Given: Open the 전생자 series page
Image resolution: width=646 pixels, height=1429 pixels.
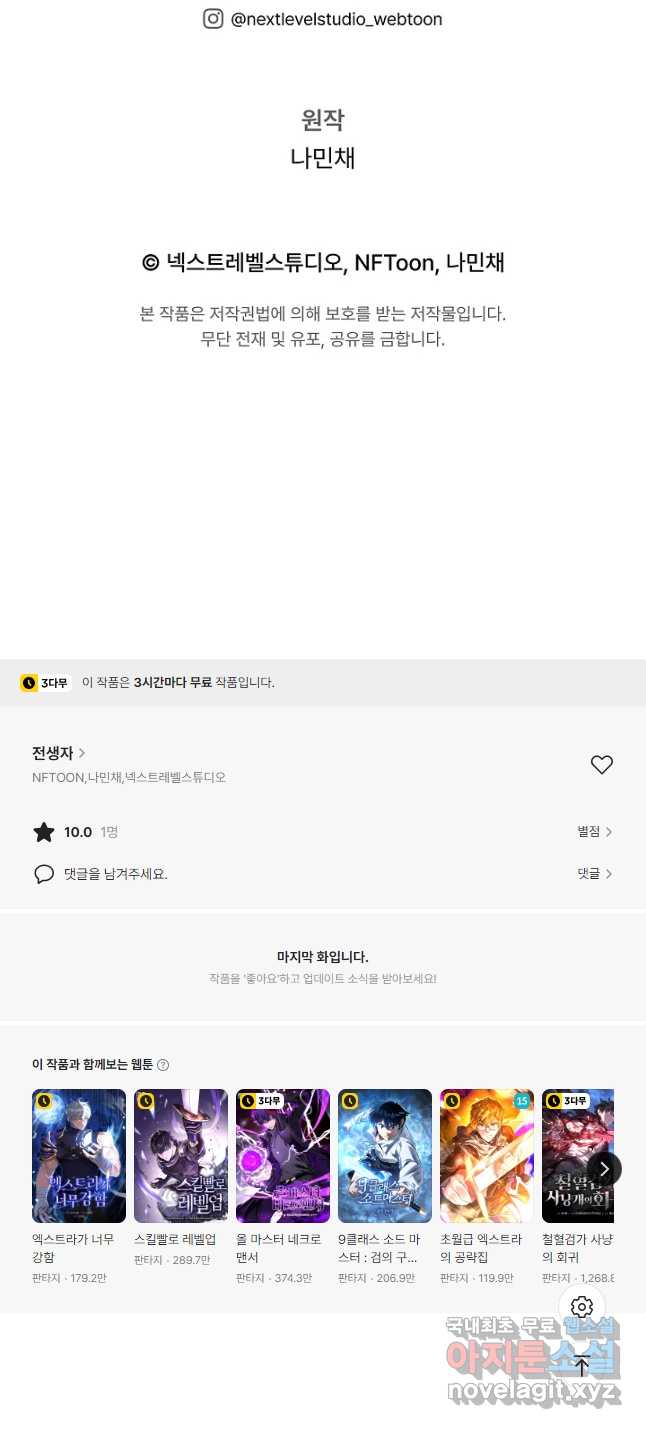Looking at the screenshot, I should pos(58,753).
